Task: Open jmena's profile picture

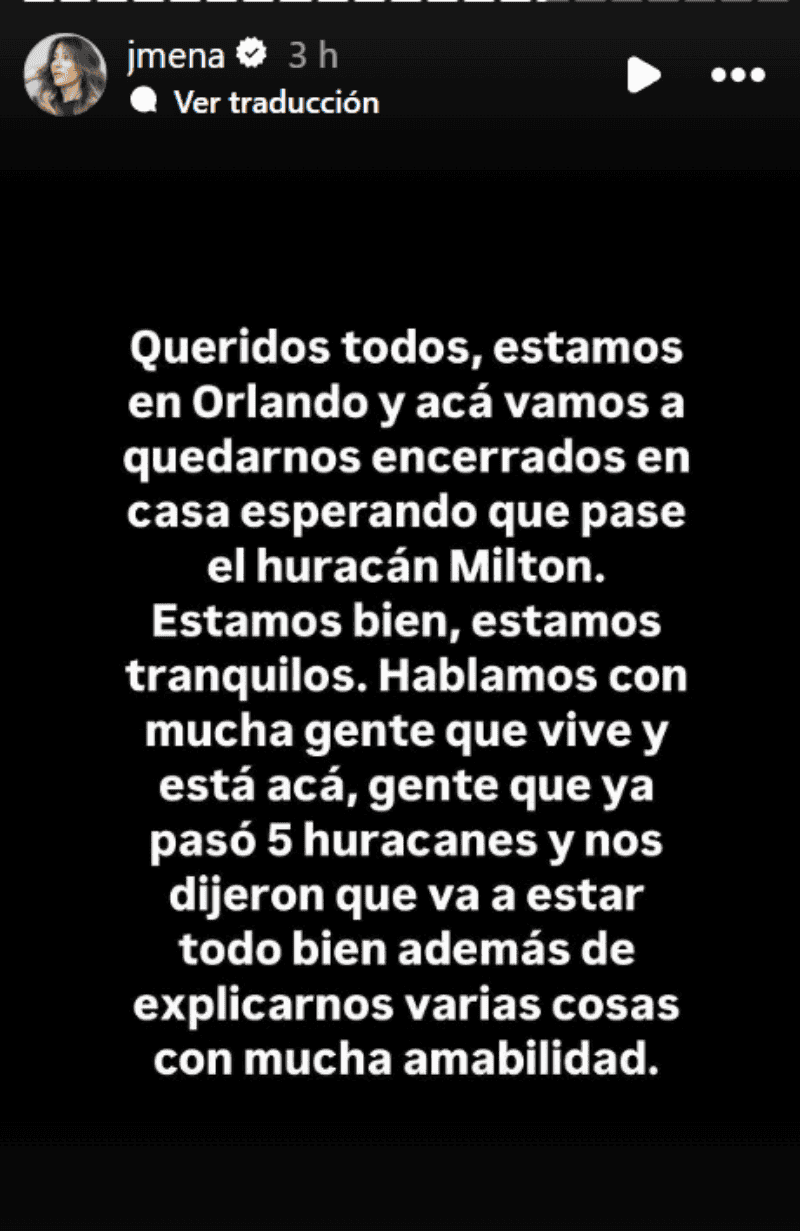Action: coord(65,75)
